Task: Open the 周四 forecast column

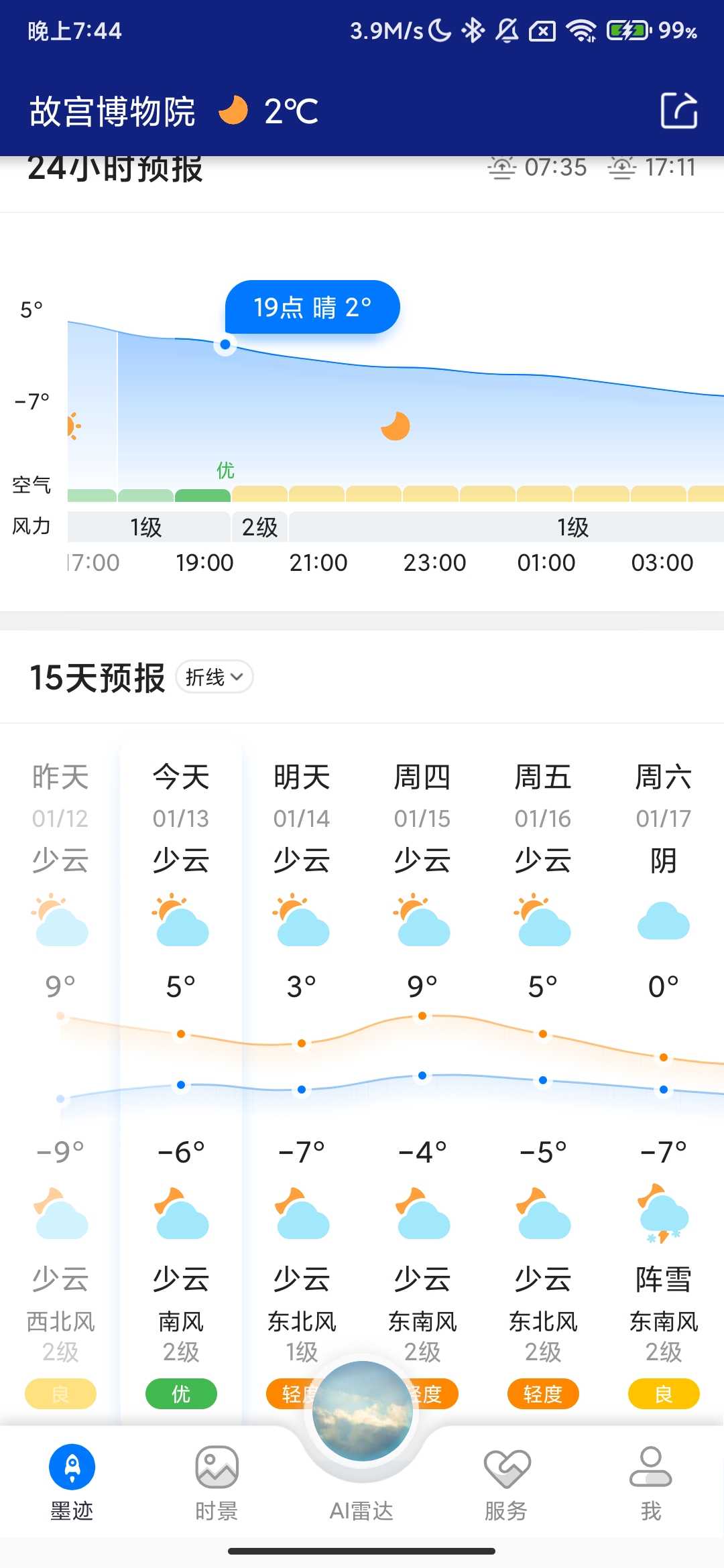Action: [421, 777]
